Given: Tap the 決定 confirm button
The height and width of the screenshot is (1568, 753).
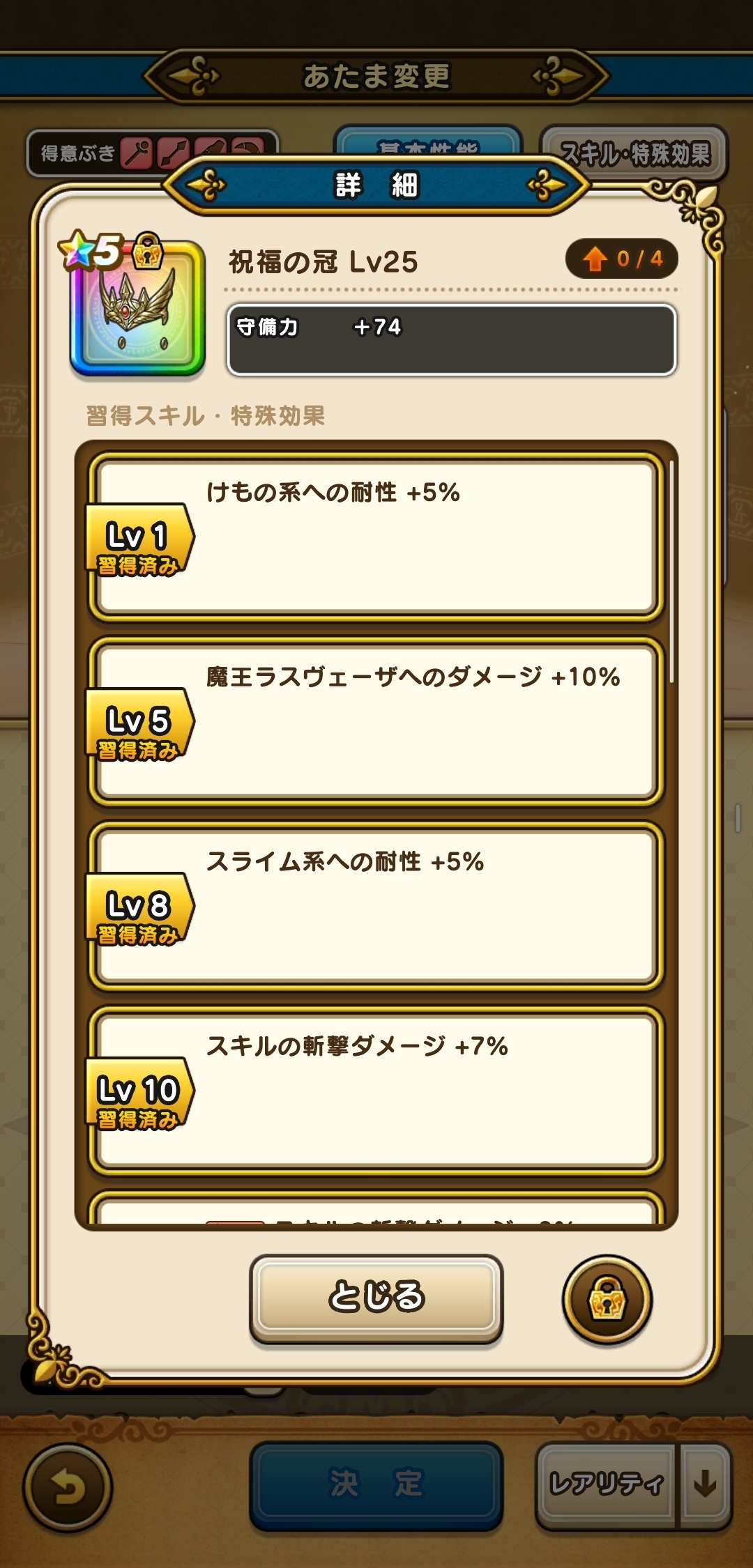Looking at the screenshot, I should 376,1484.
